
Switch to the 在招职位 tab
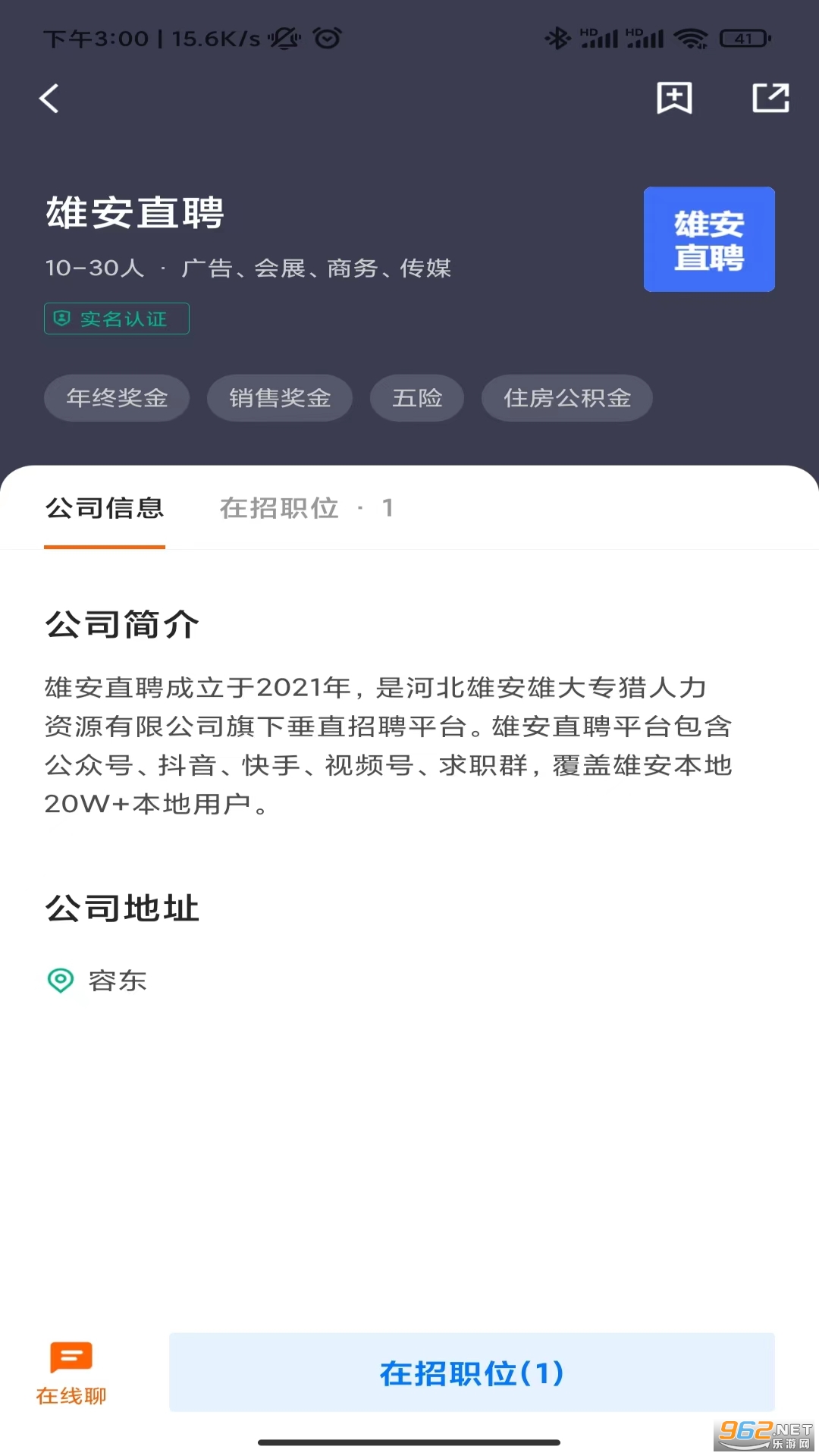[278, 508]
